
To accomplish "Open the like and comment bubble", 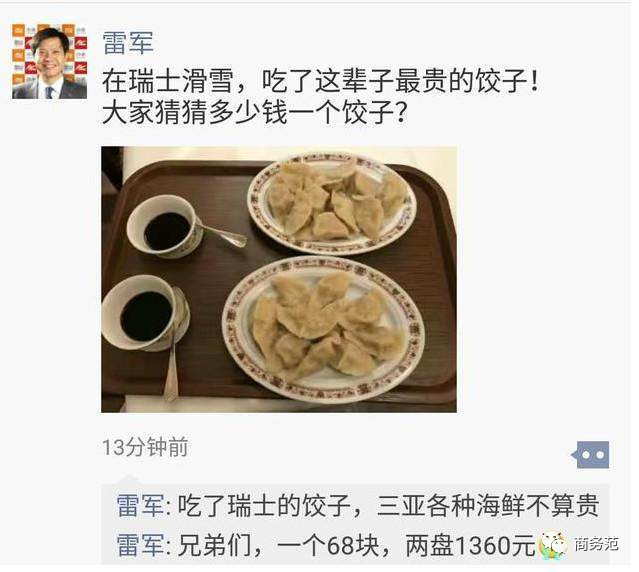I will 590,454.
